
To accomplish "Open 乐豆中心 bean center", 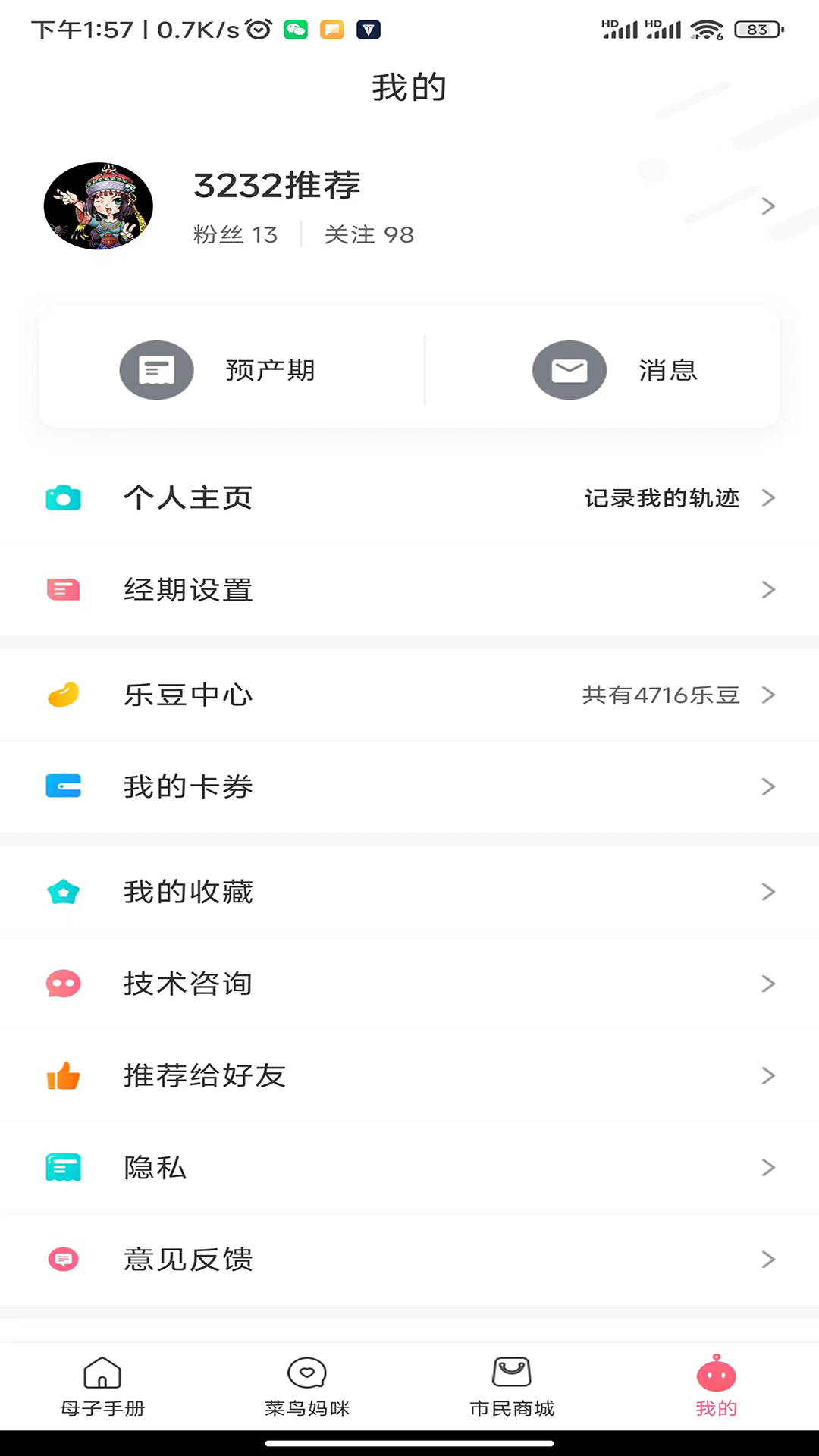I will [409, 695].
